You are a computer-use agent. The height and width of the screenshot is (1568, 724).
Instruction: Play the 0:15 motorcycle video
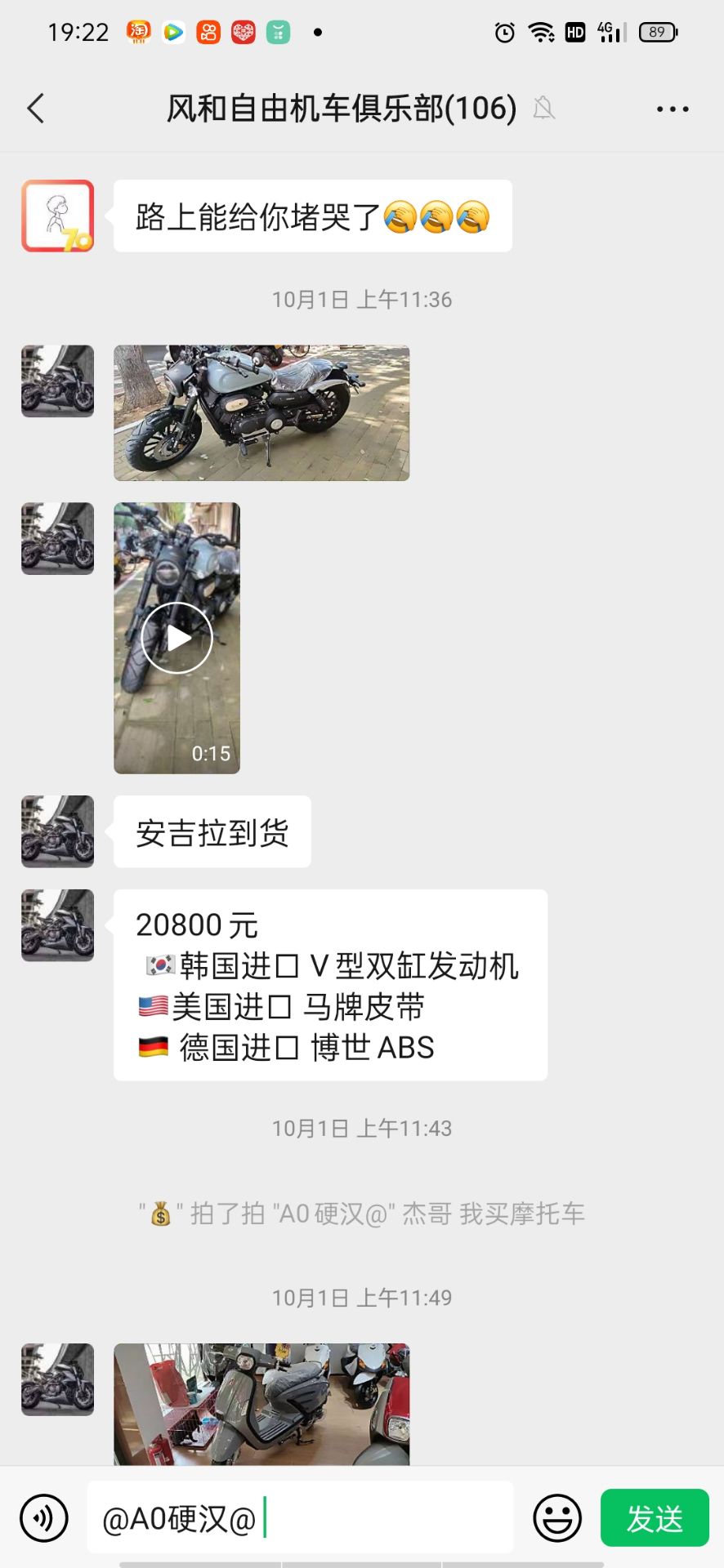tap(177, 638)
